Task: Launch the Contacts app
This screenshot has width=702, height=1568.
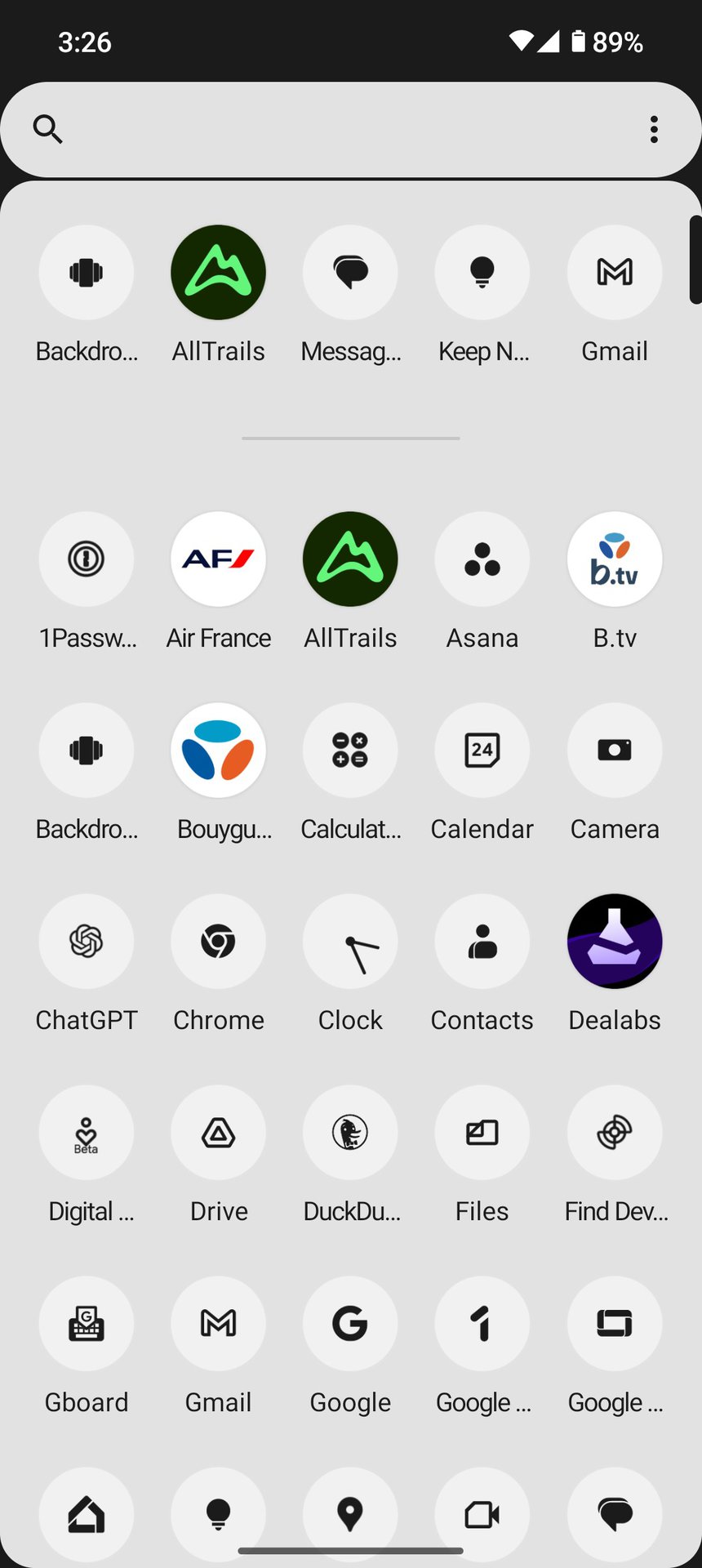Action: 482,942
